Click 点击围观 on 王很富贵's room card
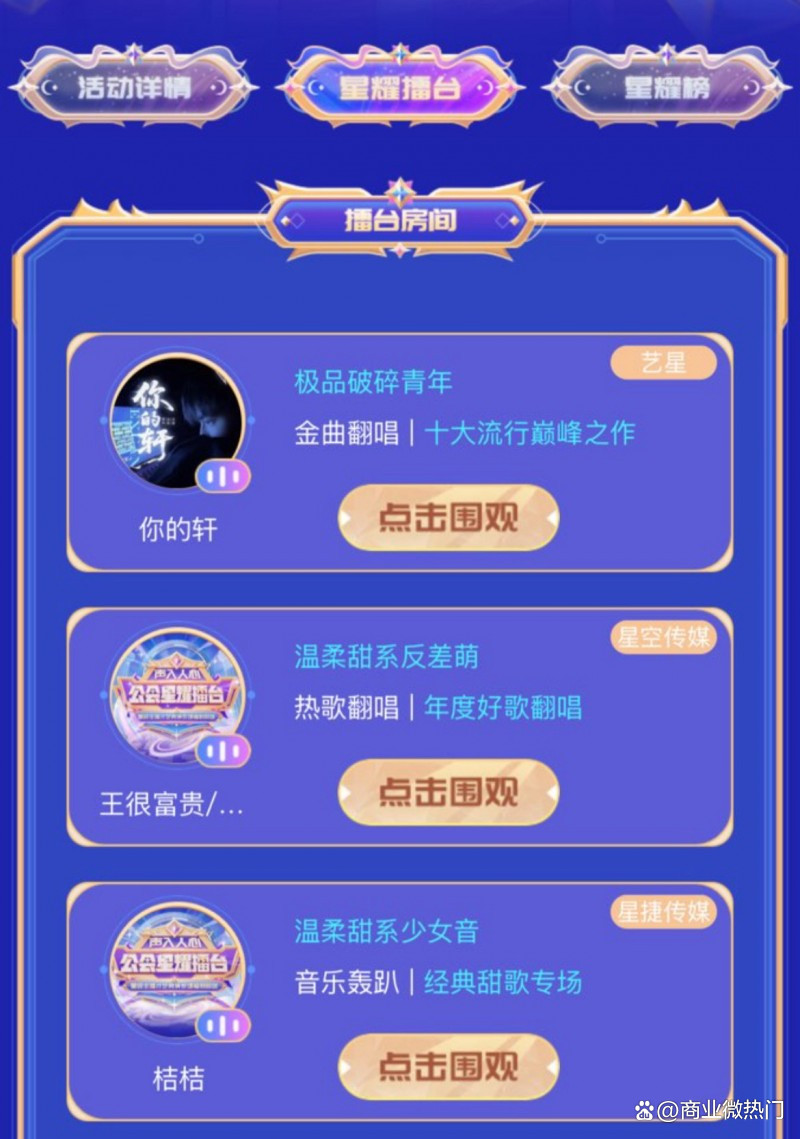This screenshot has height=1139, width=800. click(447, 790)
